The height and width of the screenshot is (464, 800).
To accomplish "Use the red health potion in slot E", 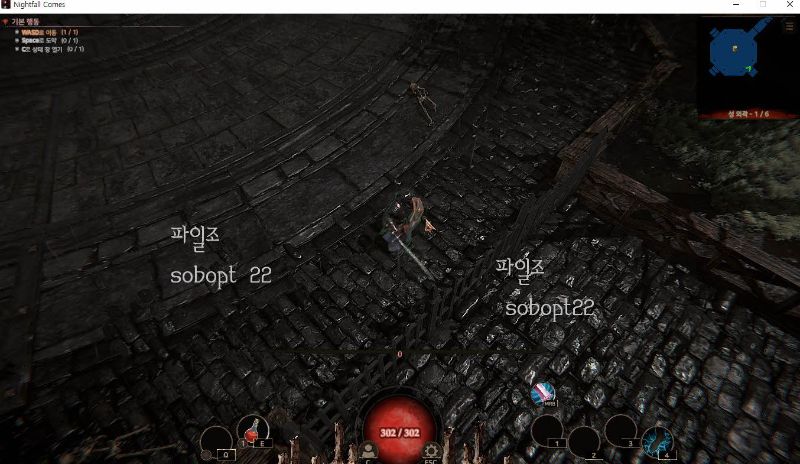I will 251,431.
